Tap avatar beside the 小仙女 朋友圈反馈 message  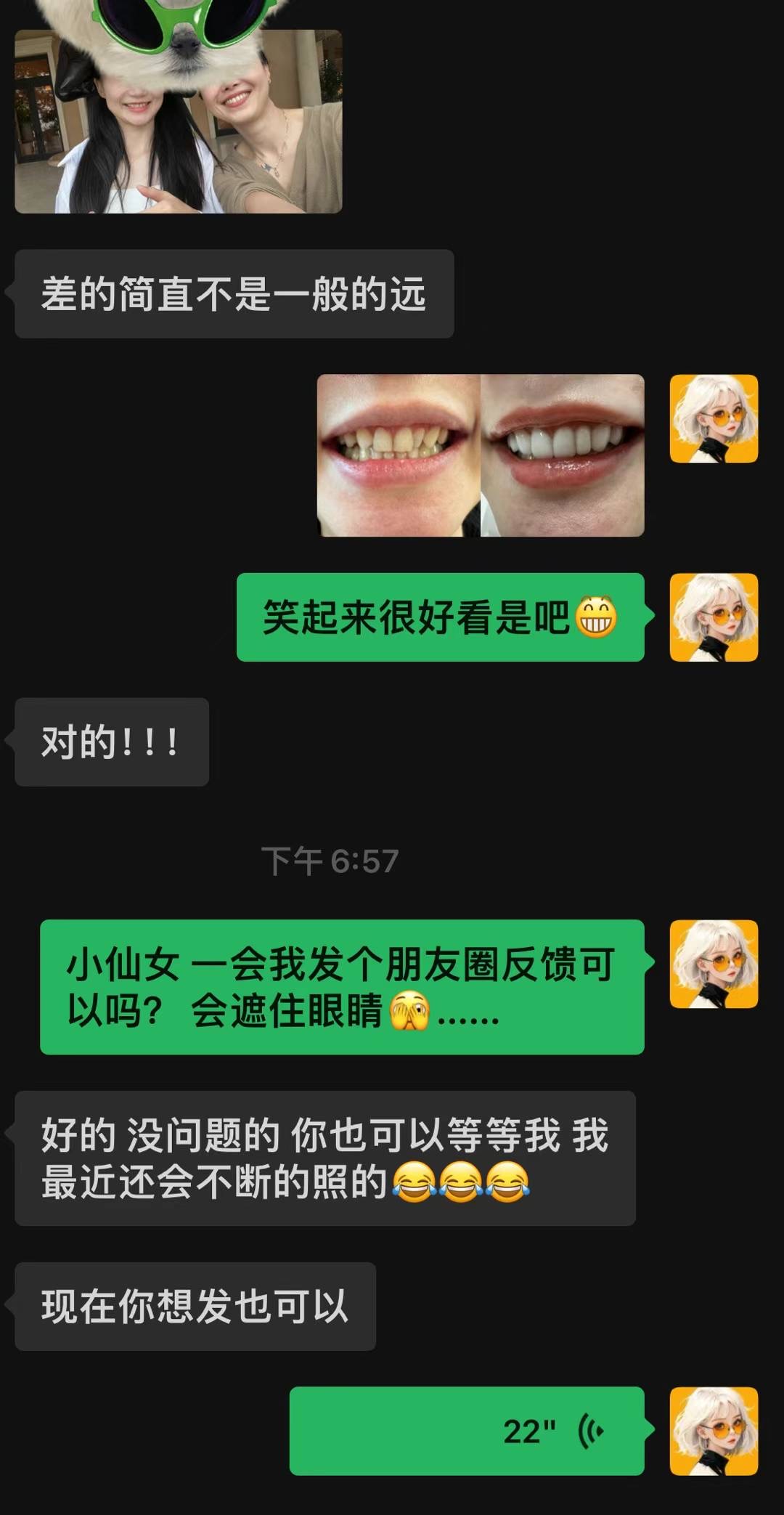tap(714, 964)
